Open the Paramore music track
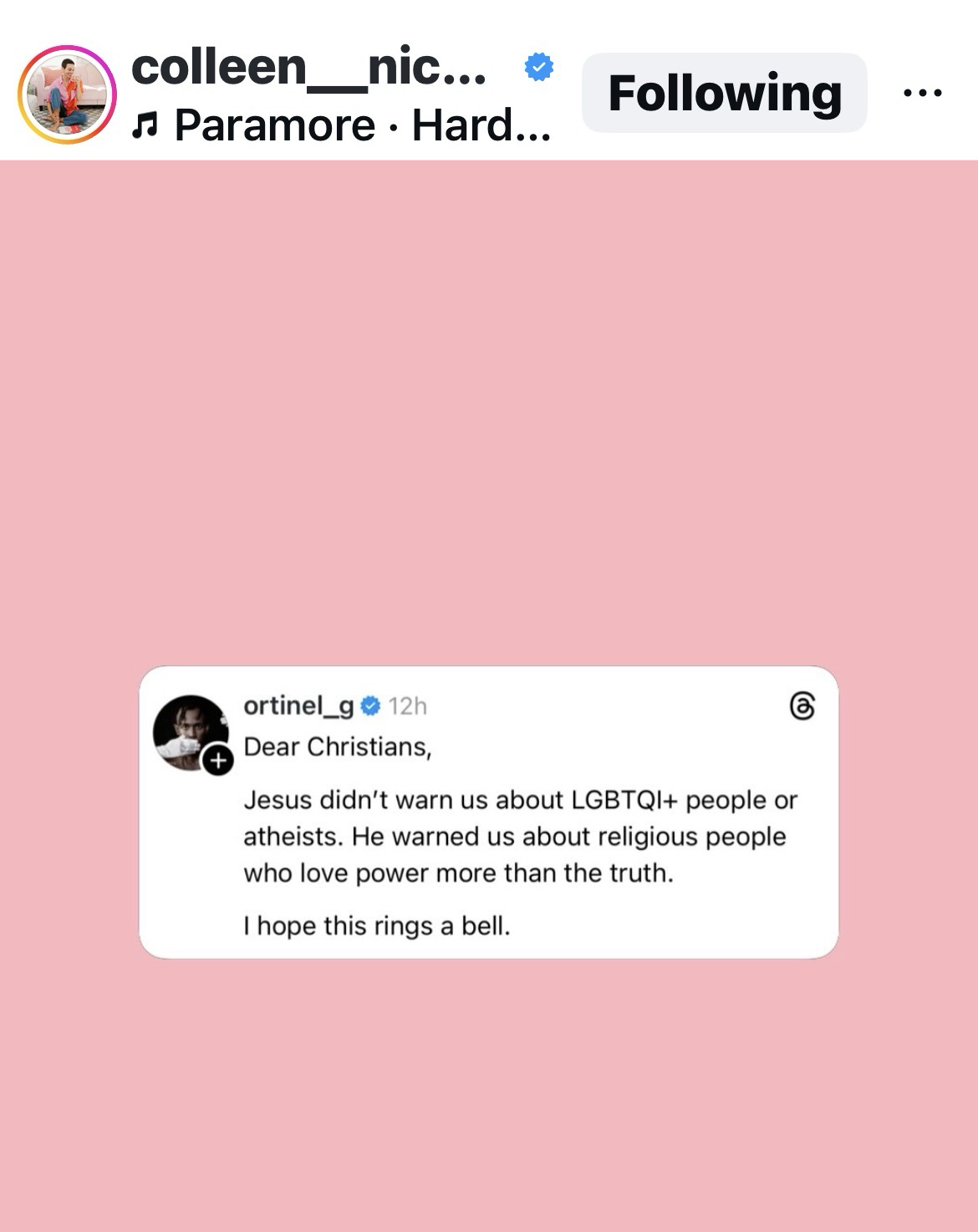Image resolution: width=978 pixels, height=1232 pixels. 343,126
